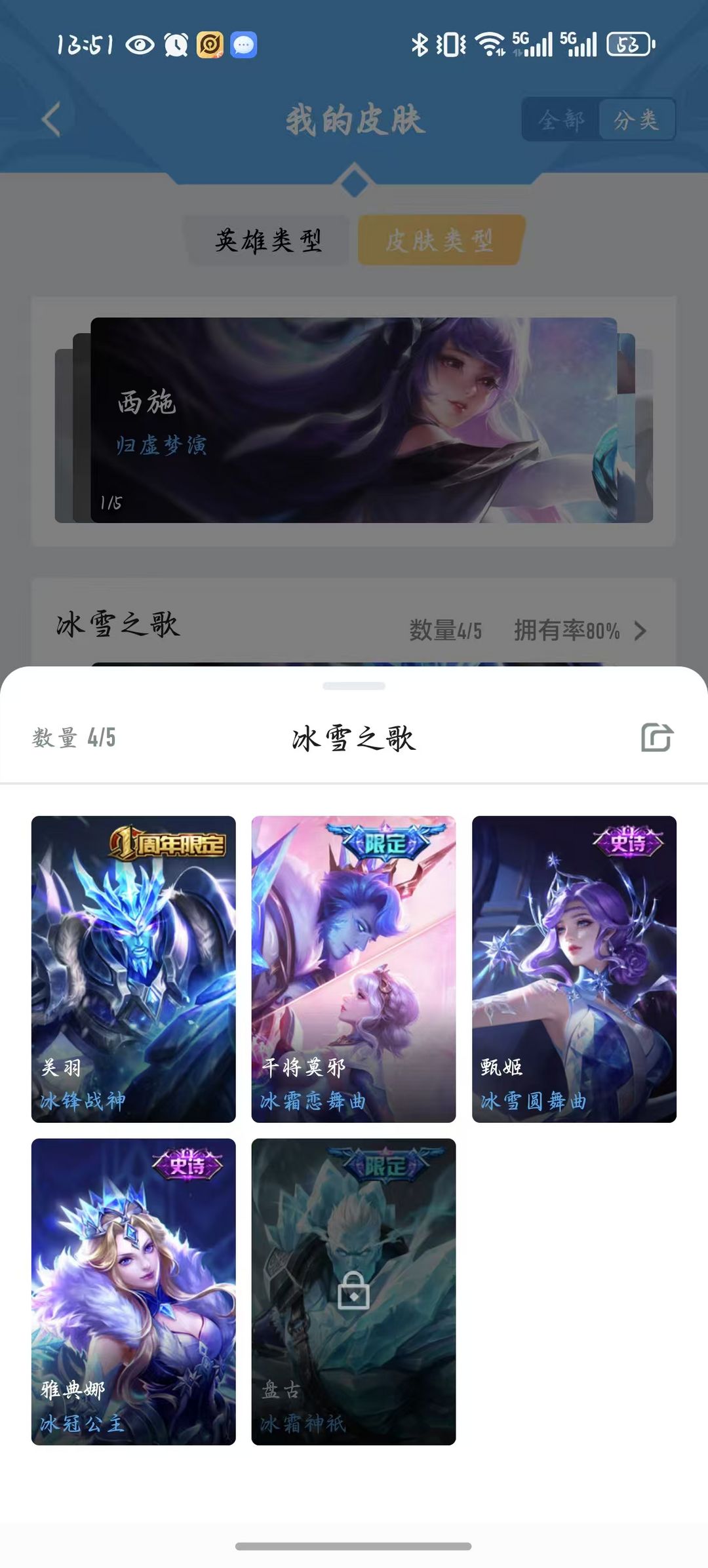Select the 英雄类型 tab
708x1568 pixels.
coord(269,241)
